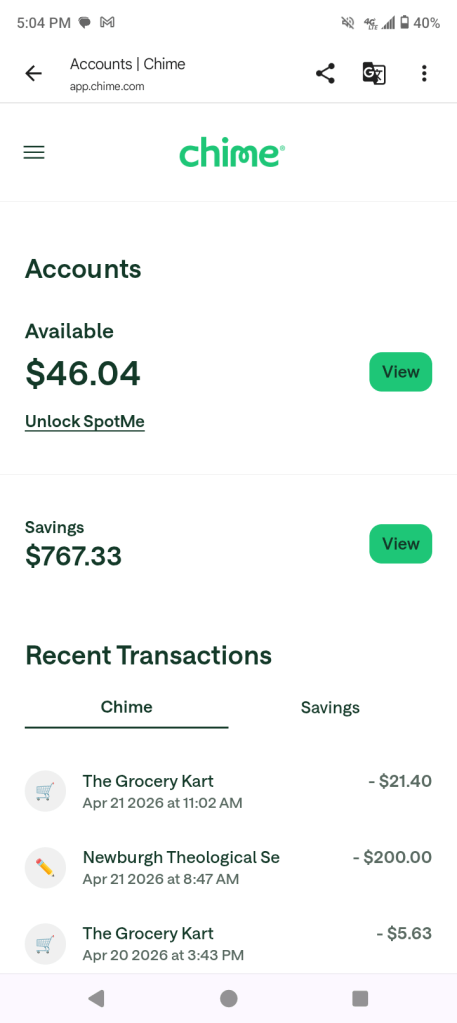Open The Grocery Kart $5.63 transaction
The width and height of the screenshot is (457, 1023).
[x=228, y=944]
